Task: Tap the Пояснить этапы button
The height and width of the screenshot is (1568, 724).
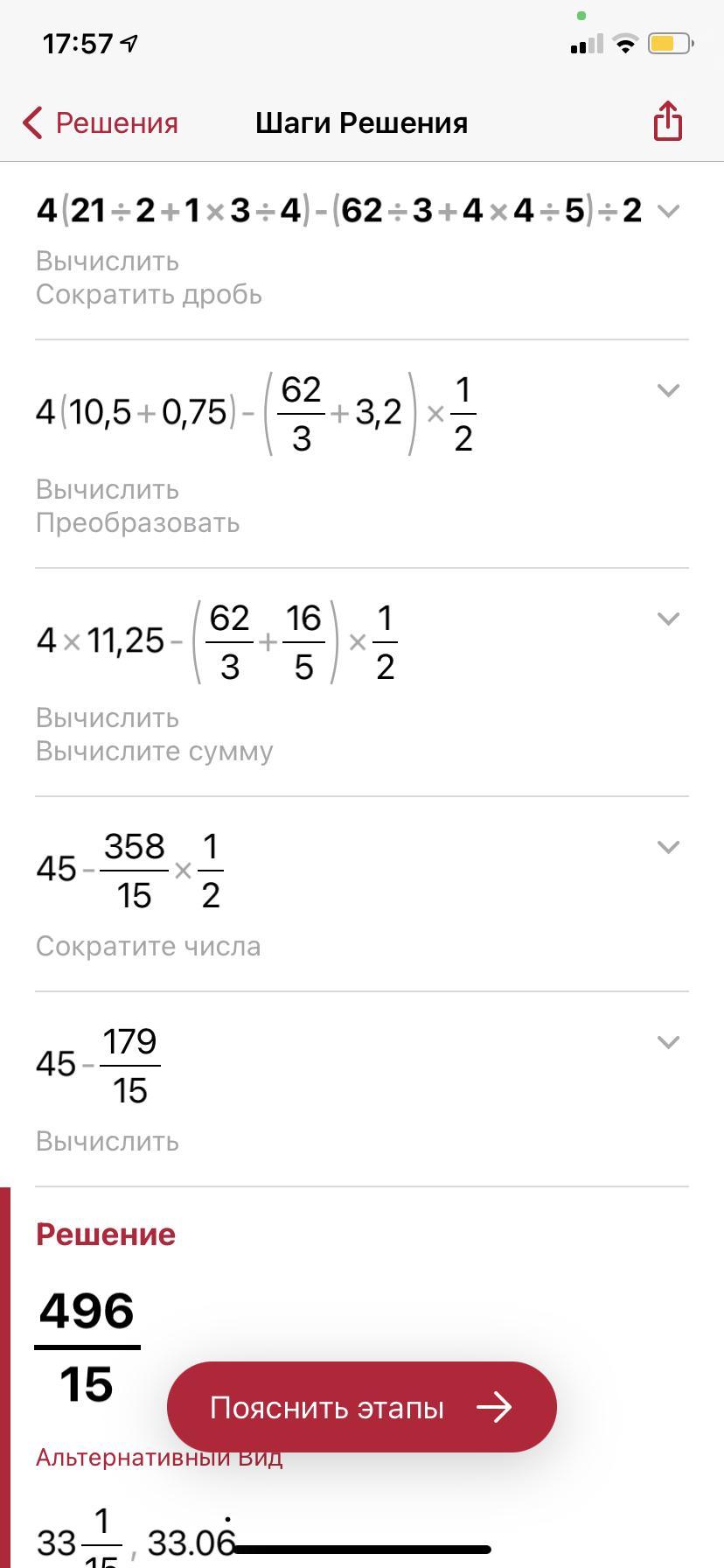Action: point(361,1407)
